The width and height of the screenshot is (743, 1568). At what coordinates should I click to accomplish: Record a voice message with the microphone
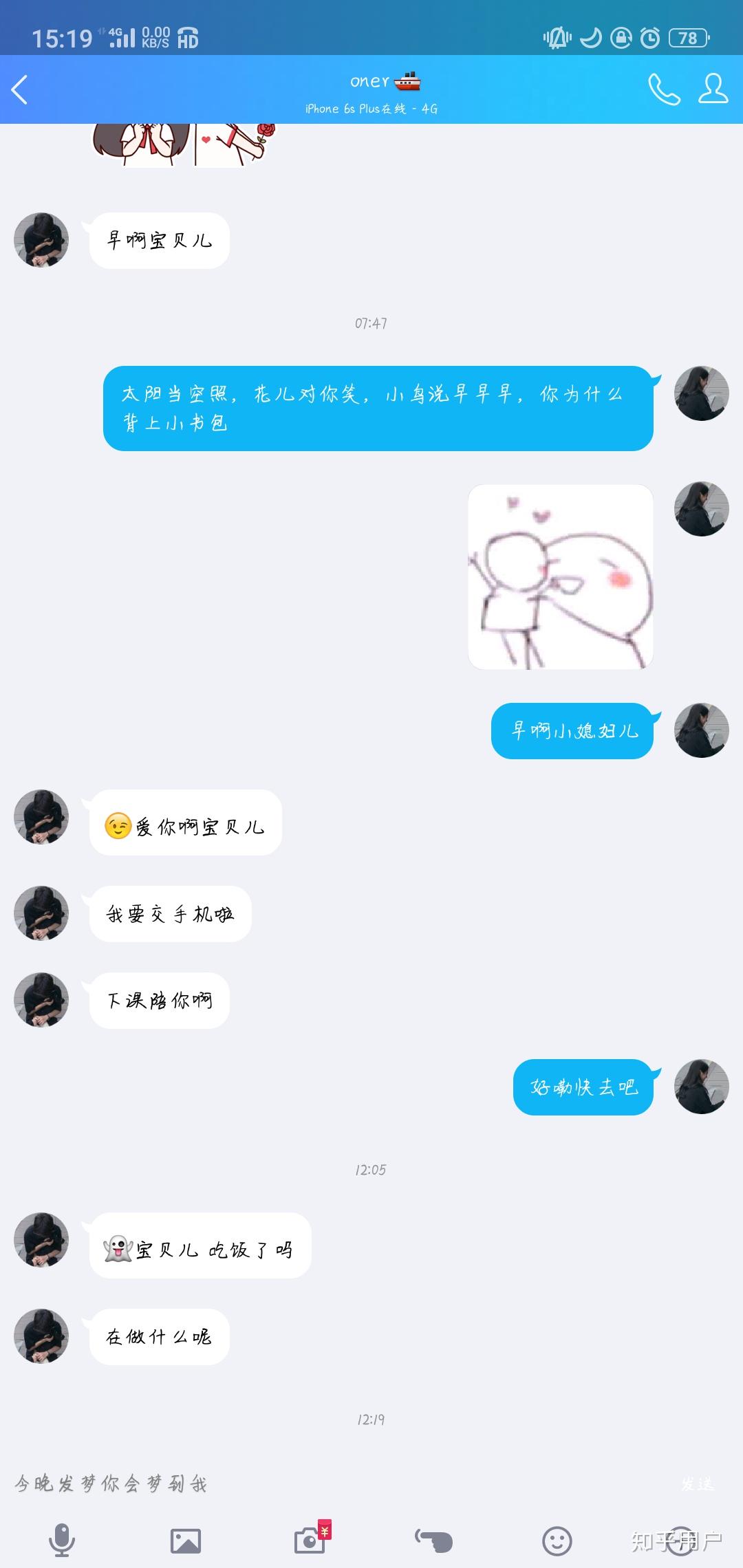coord(62,1540)
